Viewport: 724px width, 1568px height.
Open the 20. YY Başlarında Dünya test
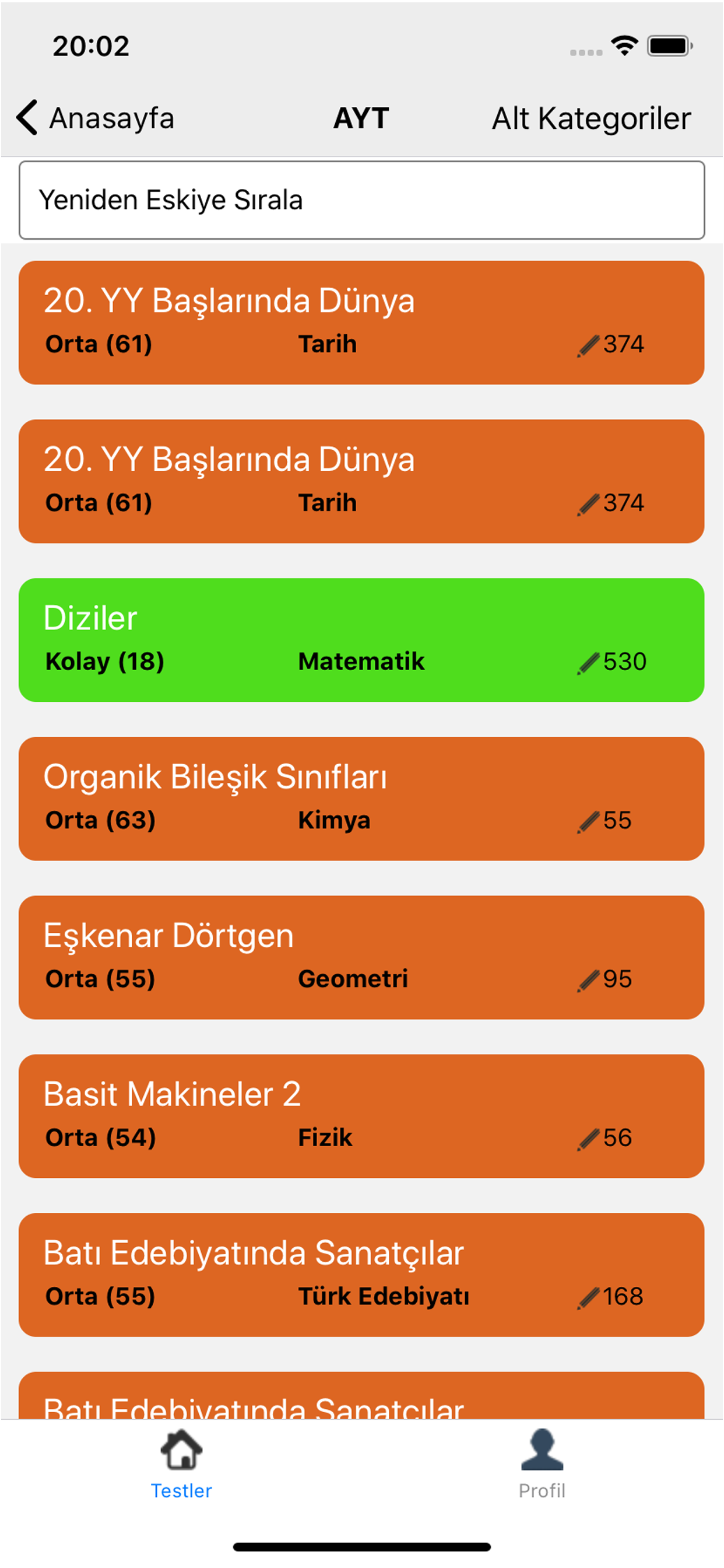(x=362, y=321)
